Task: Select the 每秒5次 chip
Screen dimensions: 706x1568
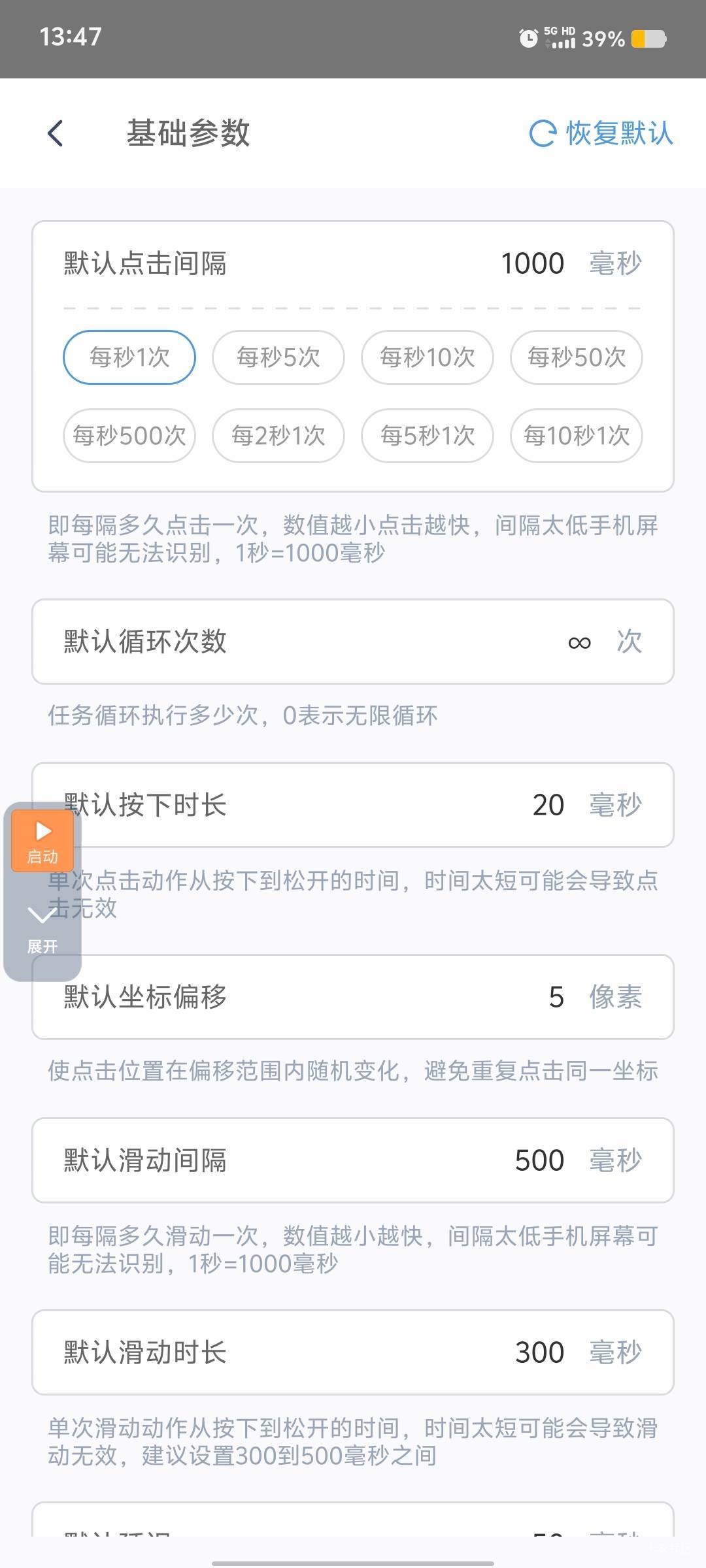Action: (x=278, y=357)
